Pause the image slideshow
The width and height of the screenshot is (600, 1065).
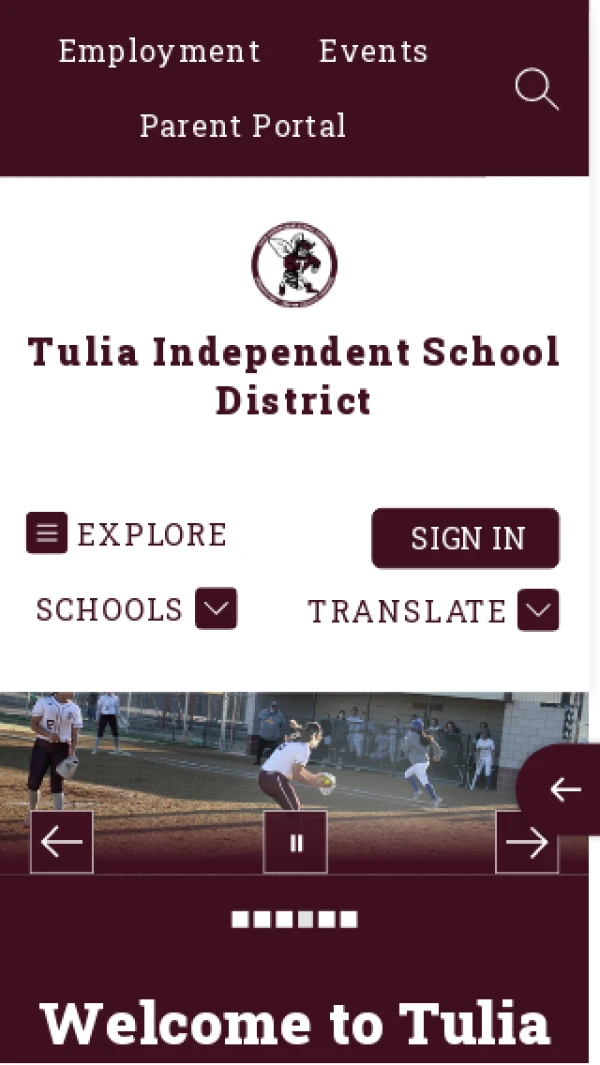(295, 842)
